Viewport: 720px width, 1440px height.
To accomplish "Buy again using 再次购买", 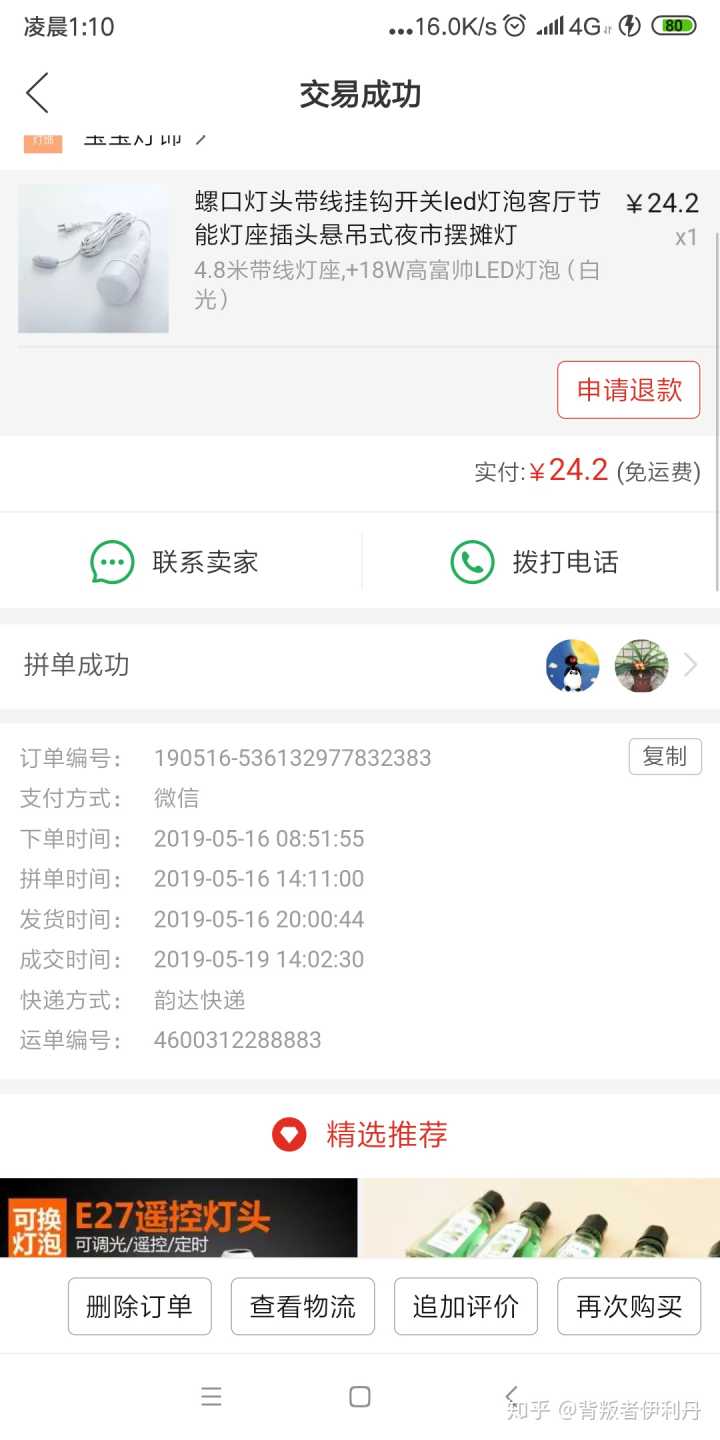I will (x=629, y=1306).
